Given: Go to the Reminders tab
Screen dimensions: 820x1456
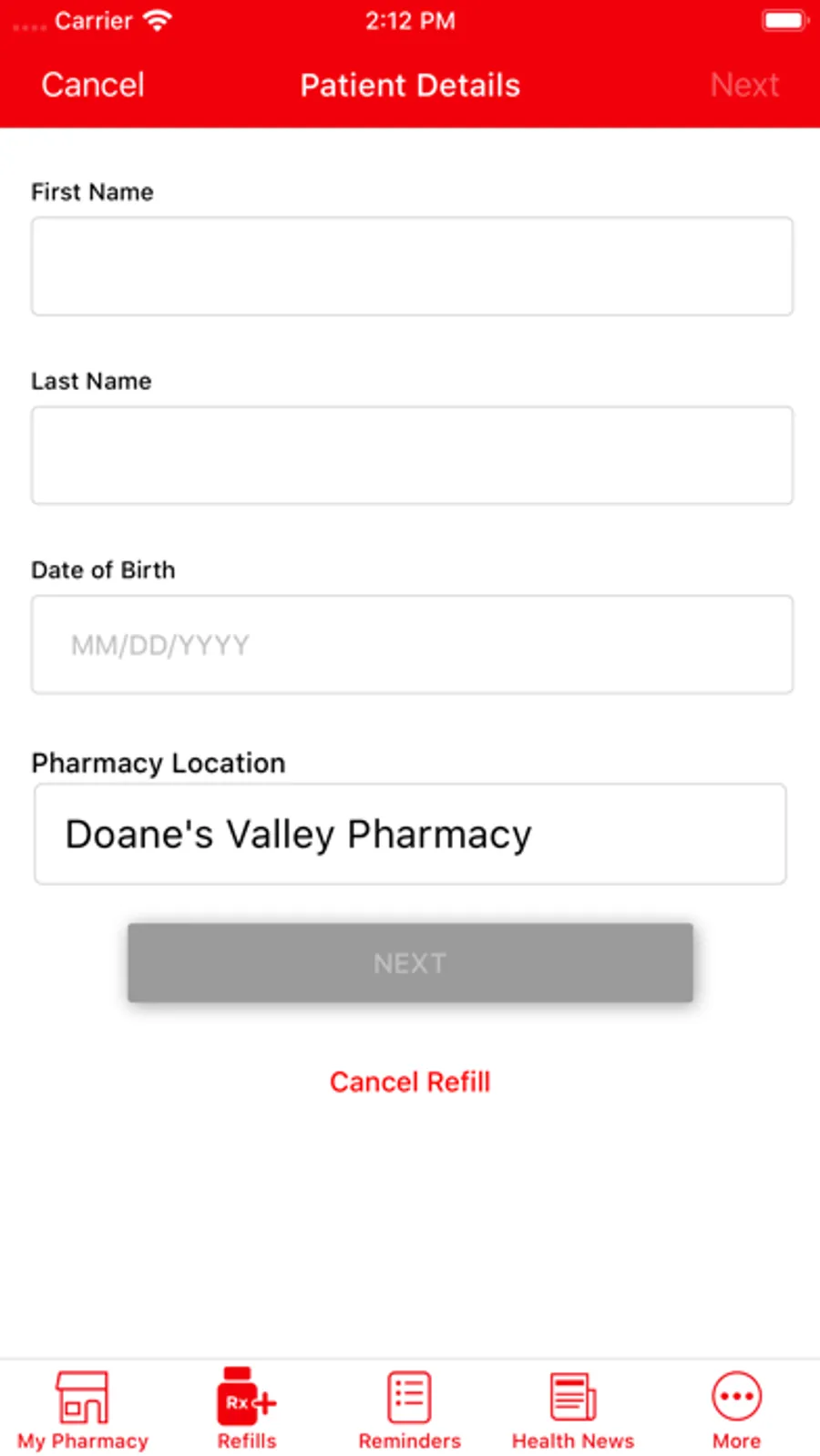Looking at the screenshot, I should (409, 1410).
